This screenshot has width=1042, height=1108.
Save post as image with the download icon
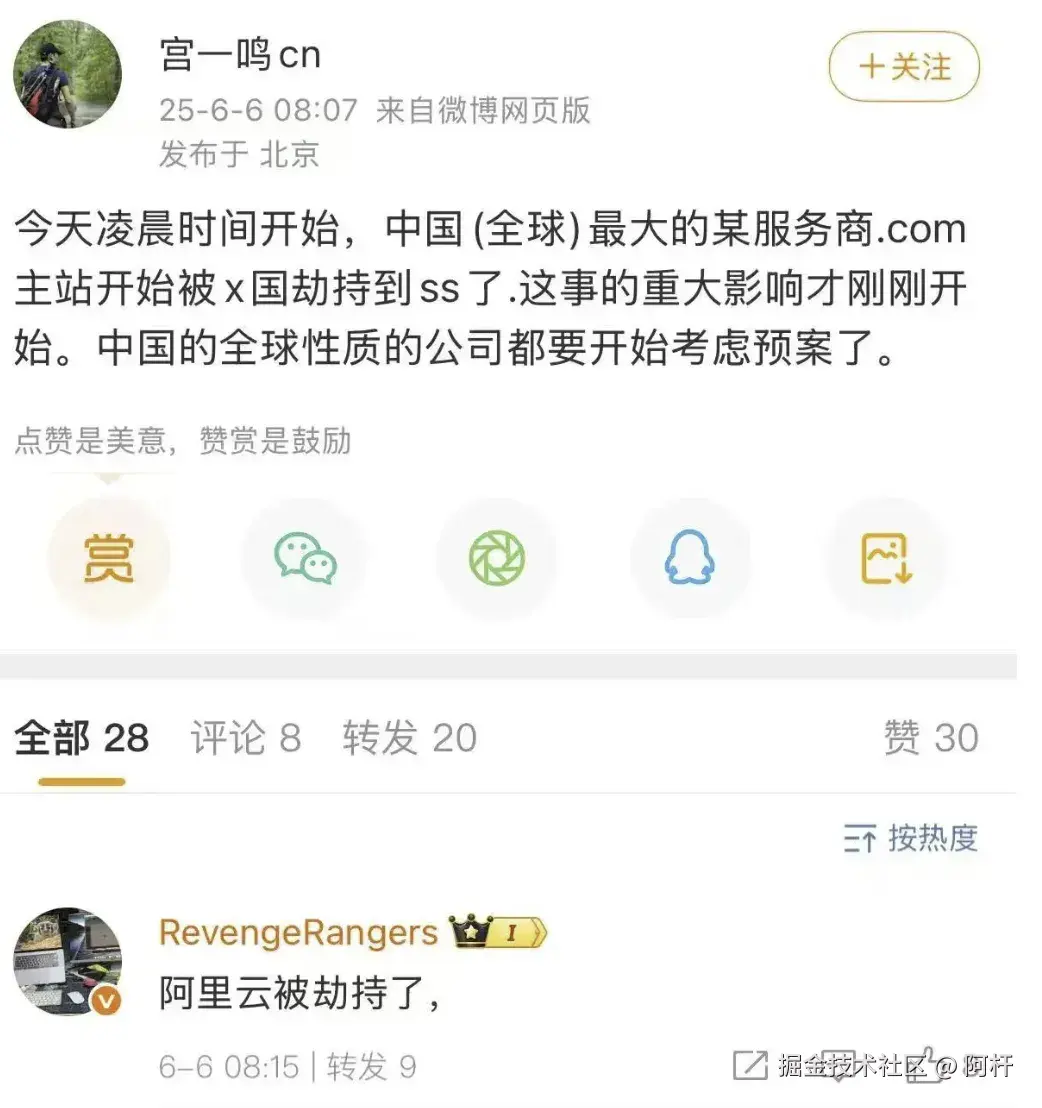click(x=885, y=558)
